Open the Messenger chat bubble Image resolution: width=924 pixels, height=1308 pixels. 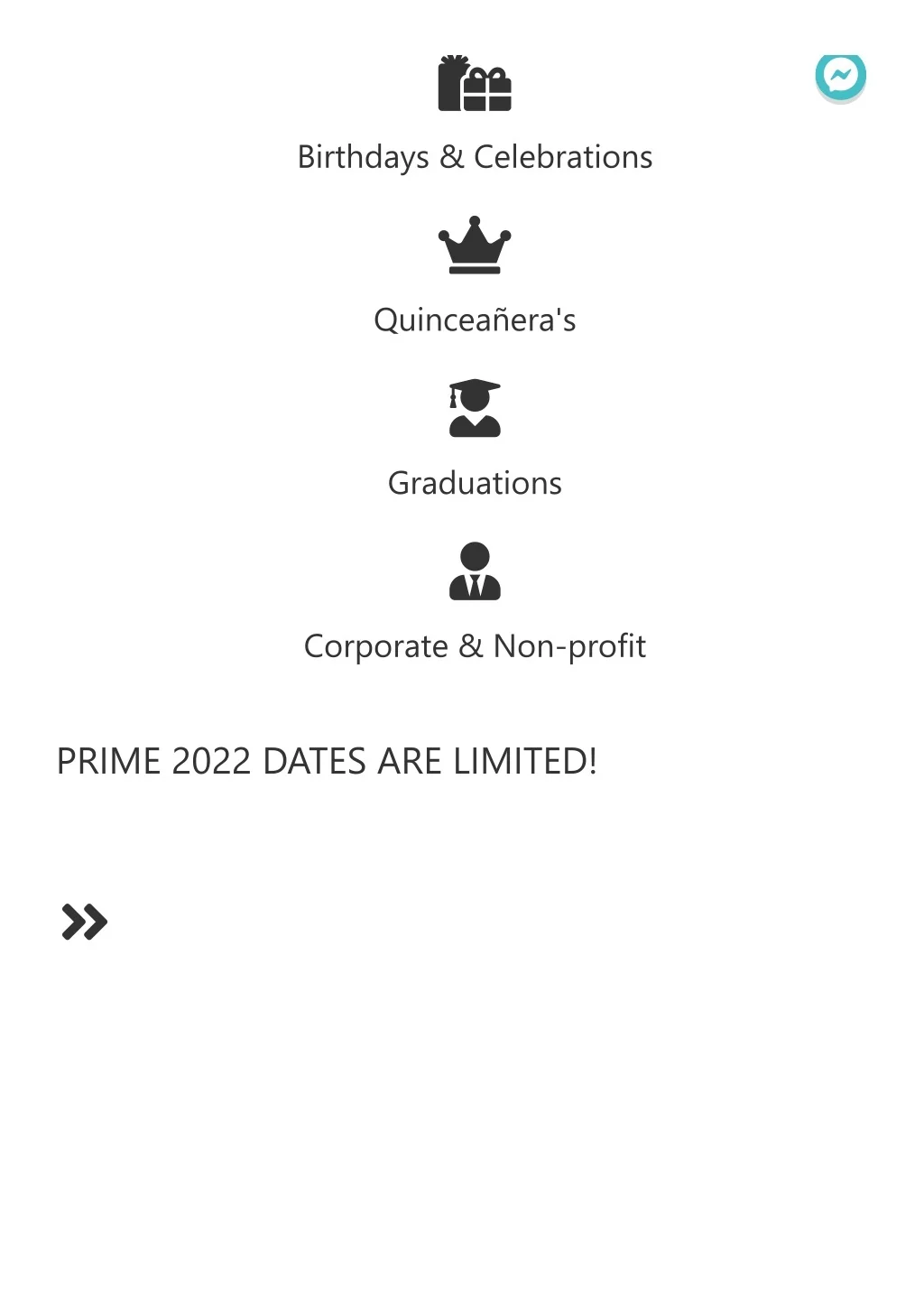(x=840, y=76)
